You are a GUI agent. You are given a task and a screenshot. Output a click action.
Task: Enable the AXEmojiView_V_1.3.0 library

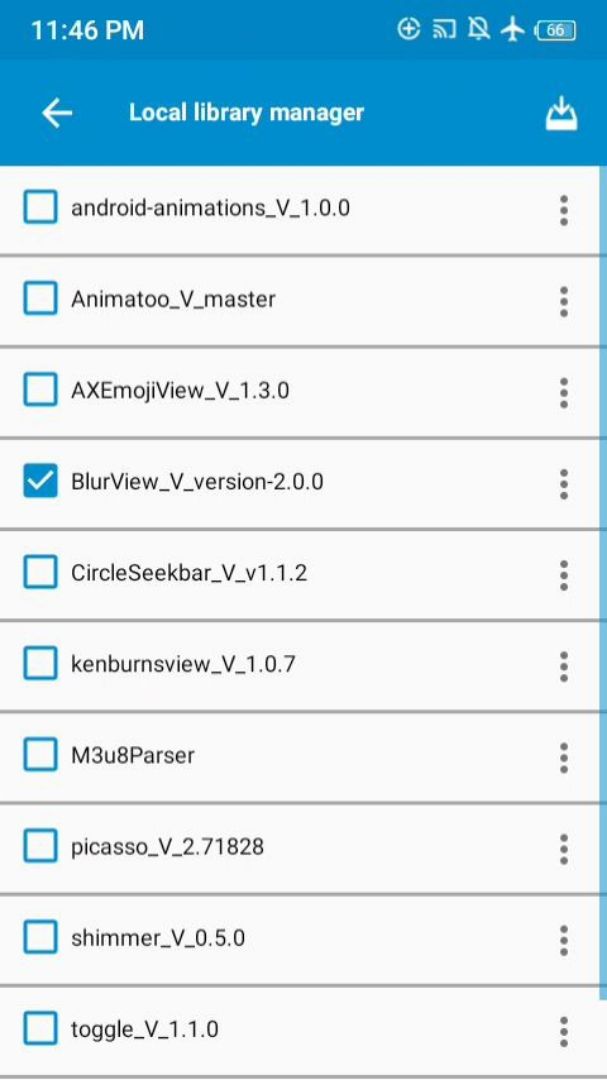click(40, 390)
